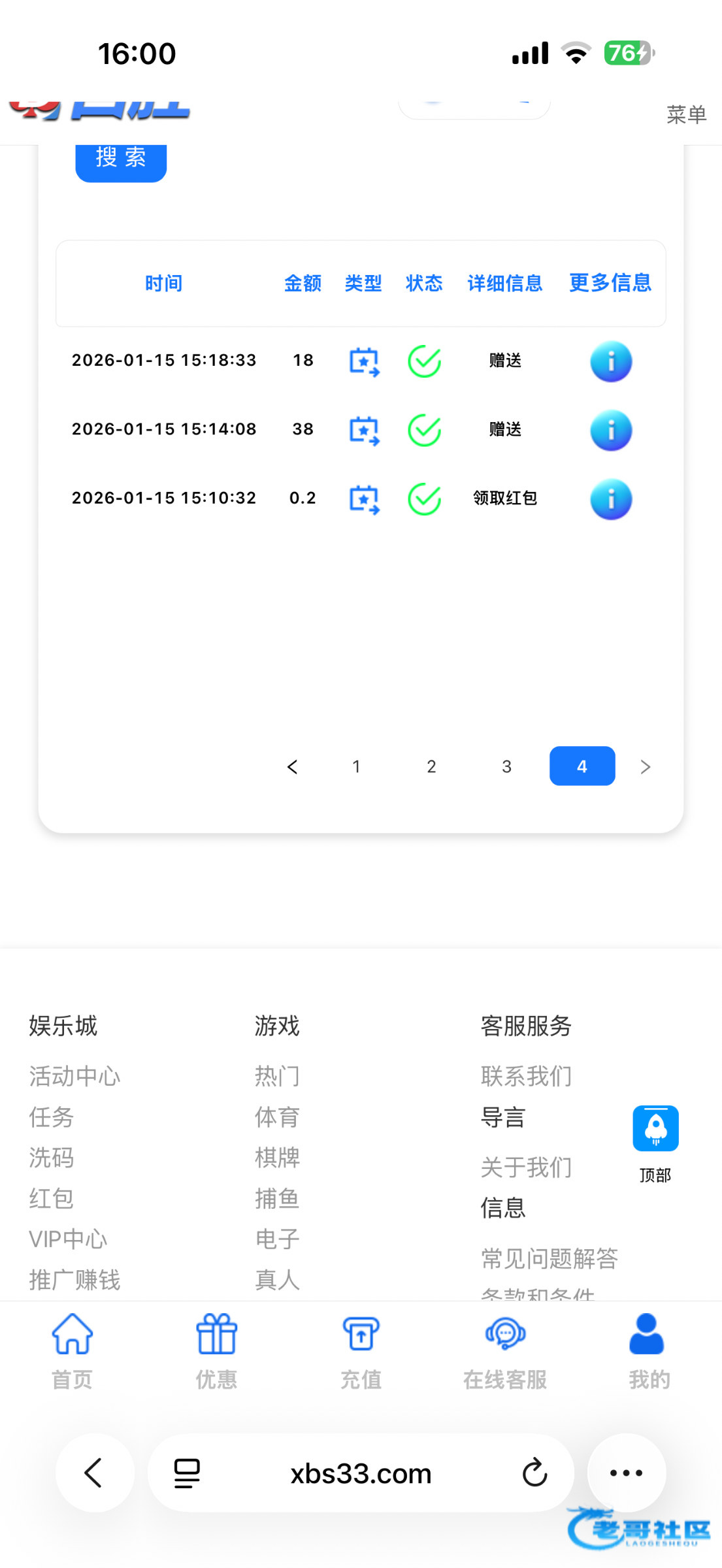The width and height of the screenshot is (722, 1568).
Task: Go to the previous page arrow
Action: (x=292, y=766)
